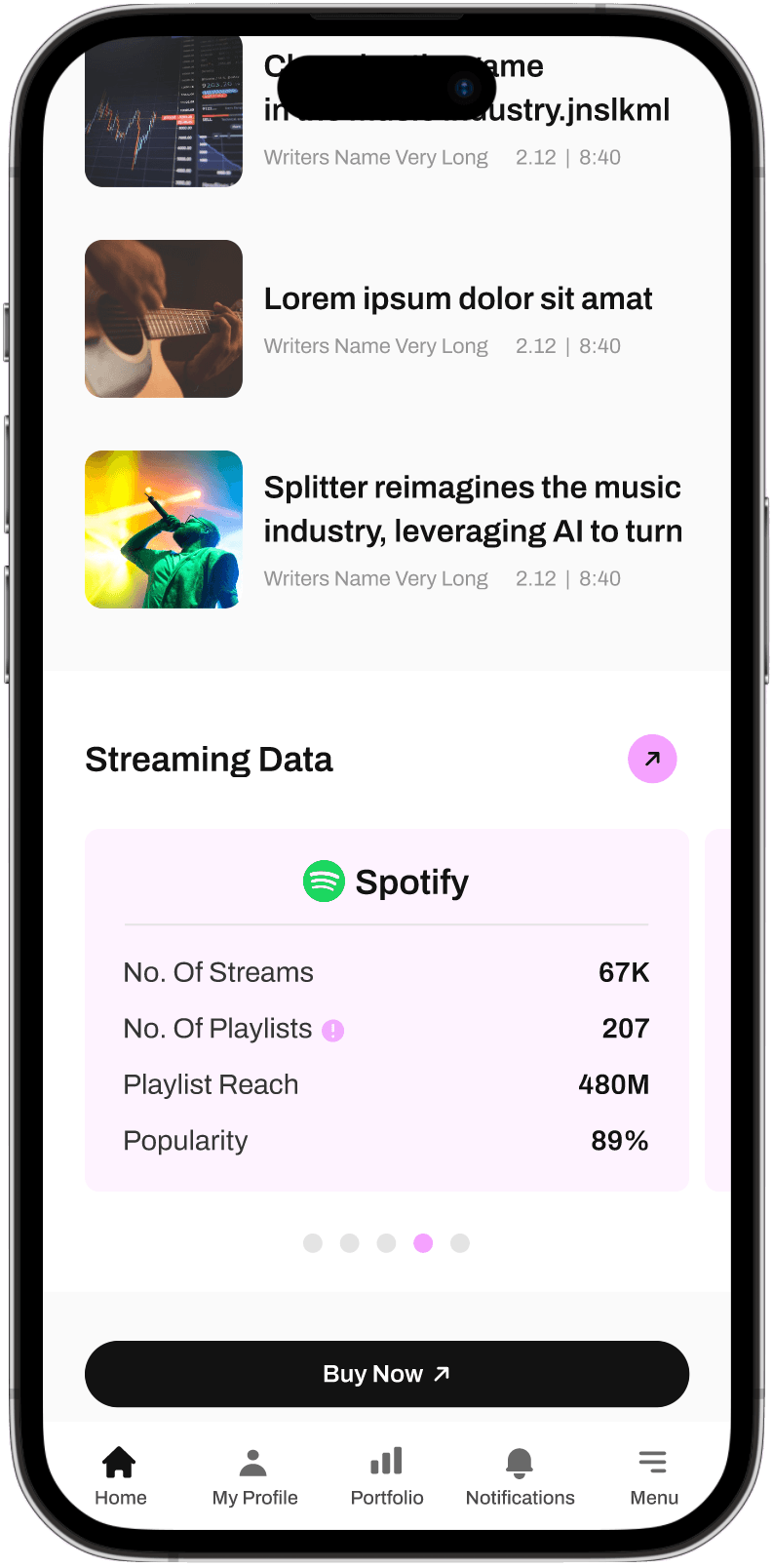Go to the Home tab

coord(120,1476)
